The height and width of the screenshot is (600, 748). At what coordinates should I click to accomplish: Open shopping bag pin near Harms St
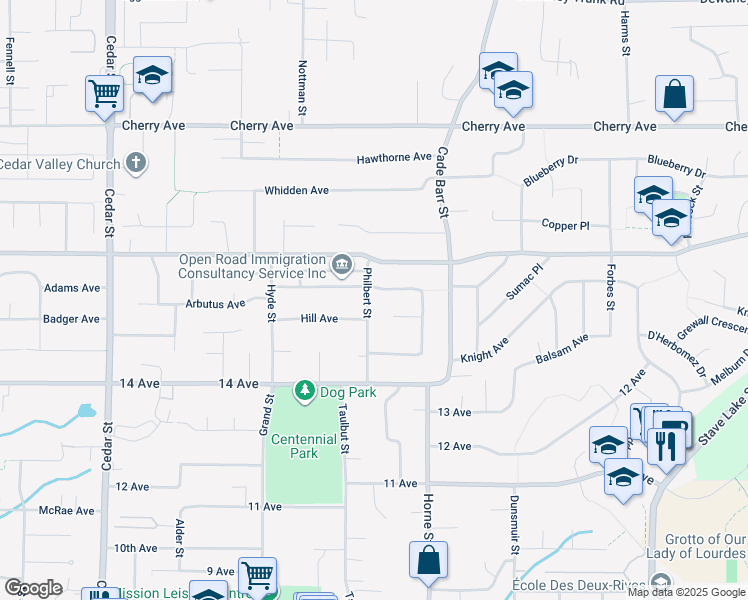tap(675, 95)
